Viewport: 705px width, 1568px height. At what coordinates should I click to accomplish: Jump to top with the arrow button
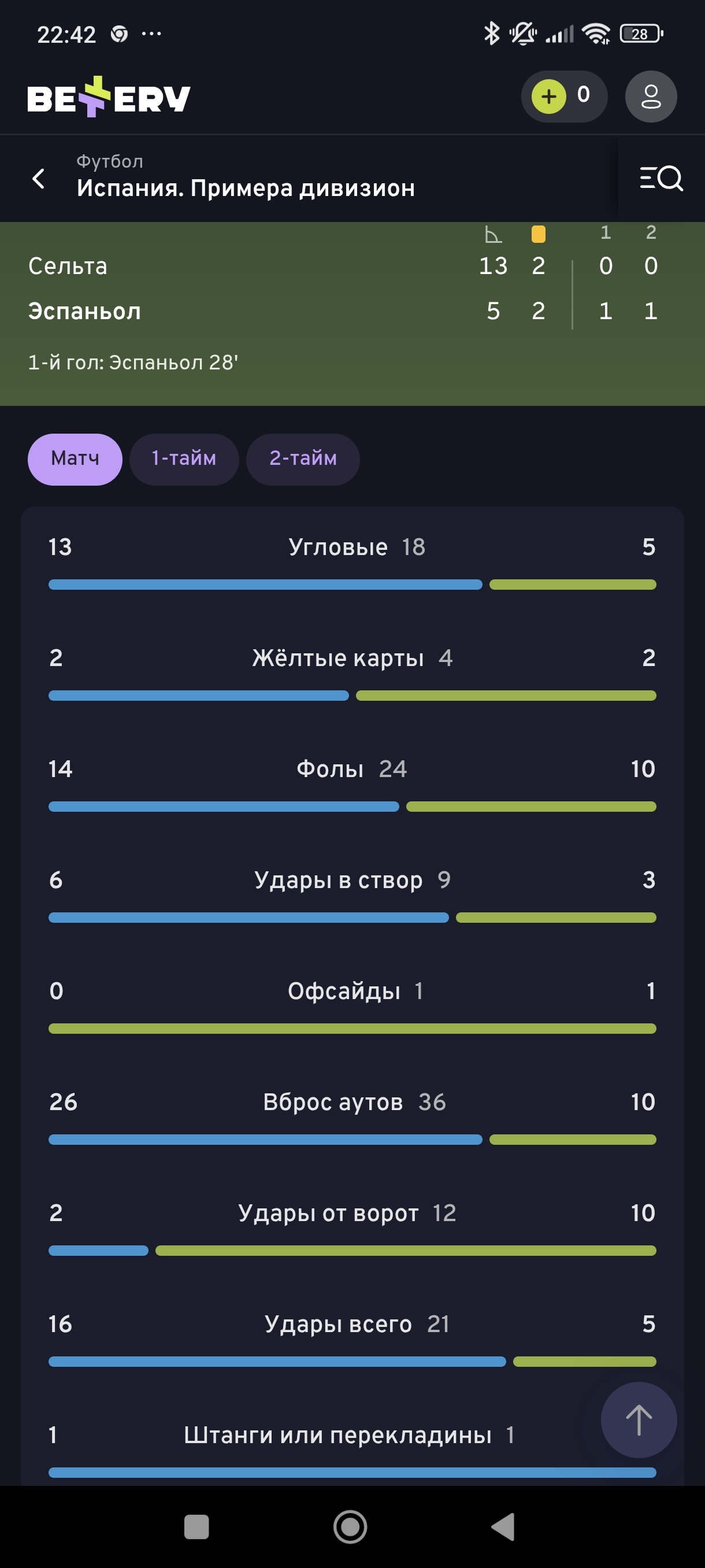(x=638, y=1419)
